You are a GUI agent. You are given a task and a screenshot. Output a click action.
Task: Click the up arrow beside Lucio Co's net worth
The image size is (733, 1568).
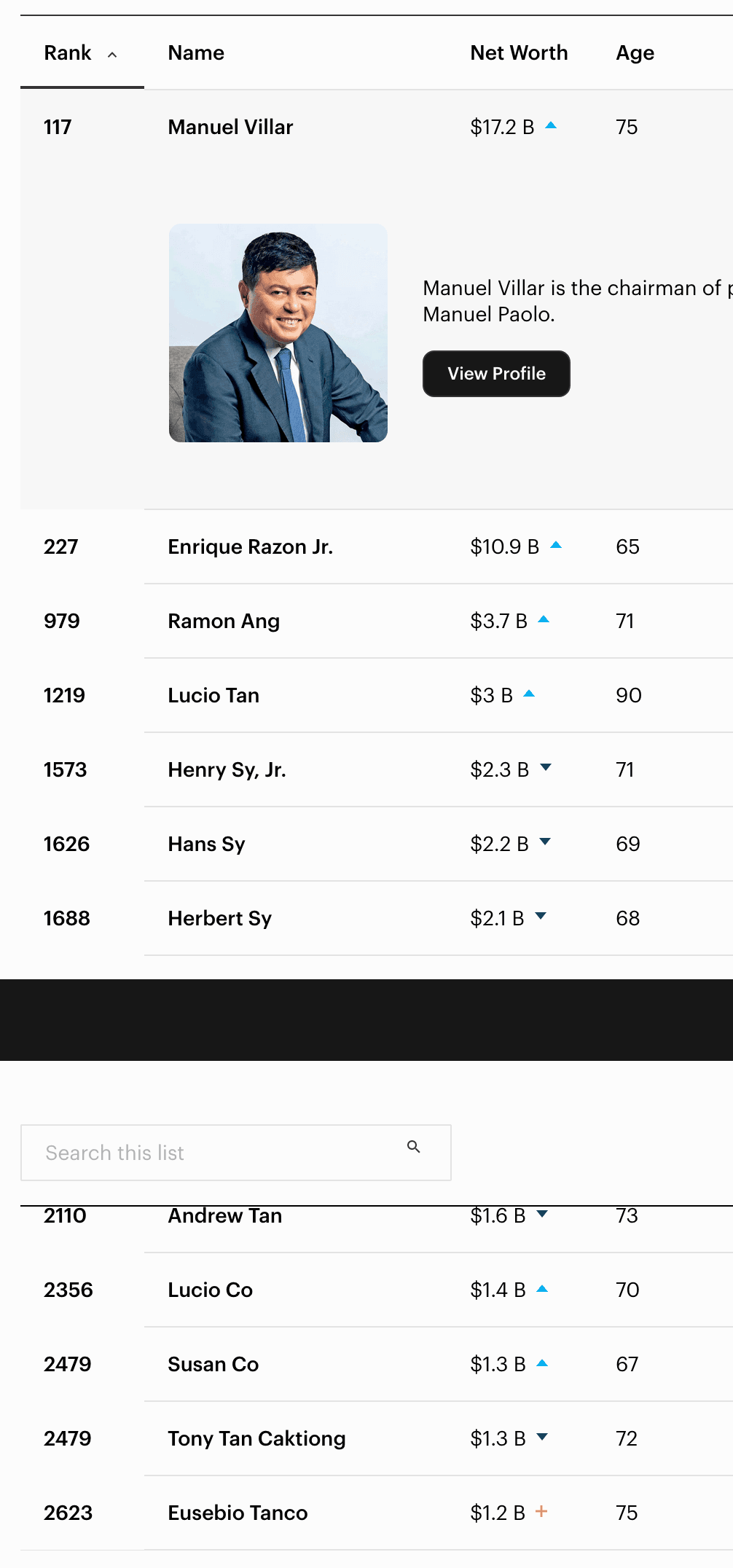coord(541,1289)
